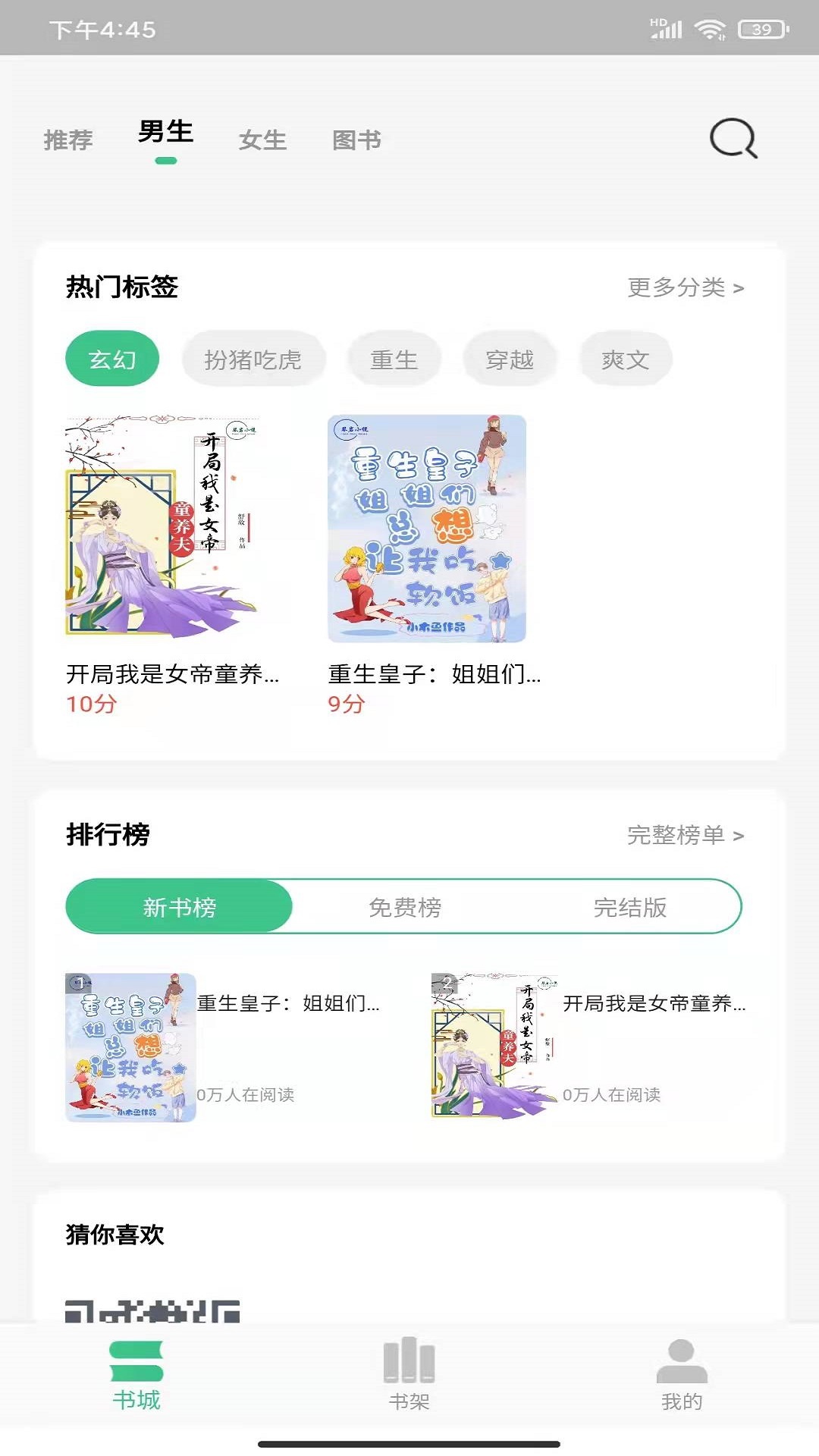This screenshot has width=819, height=1456.
Task: Expand 更多分类 for more categories
Action: tap(685, 287)
